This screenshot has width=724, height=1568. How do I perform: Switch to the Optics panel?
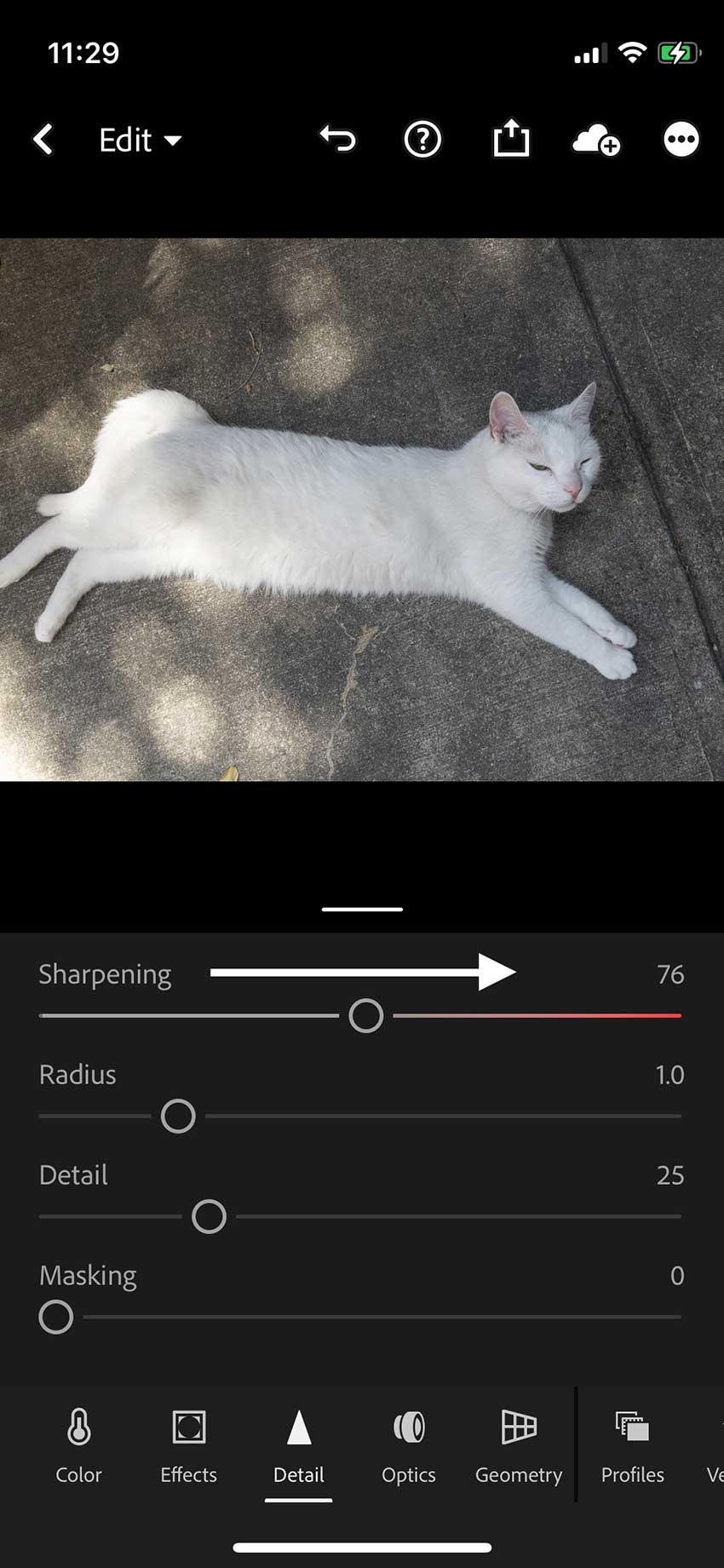[x=409, y=1445]
